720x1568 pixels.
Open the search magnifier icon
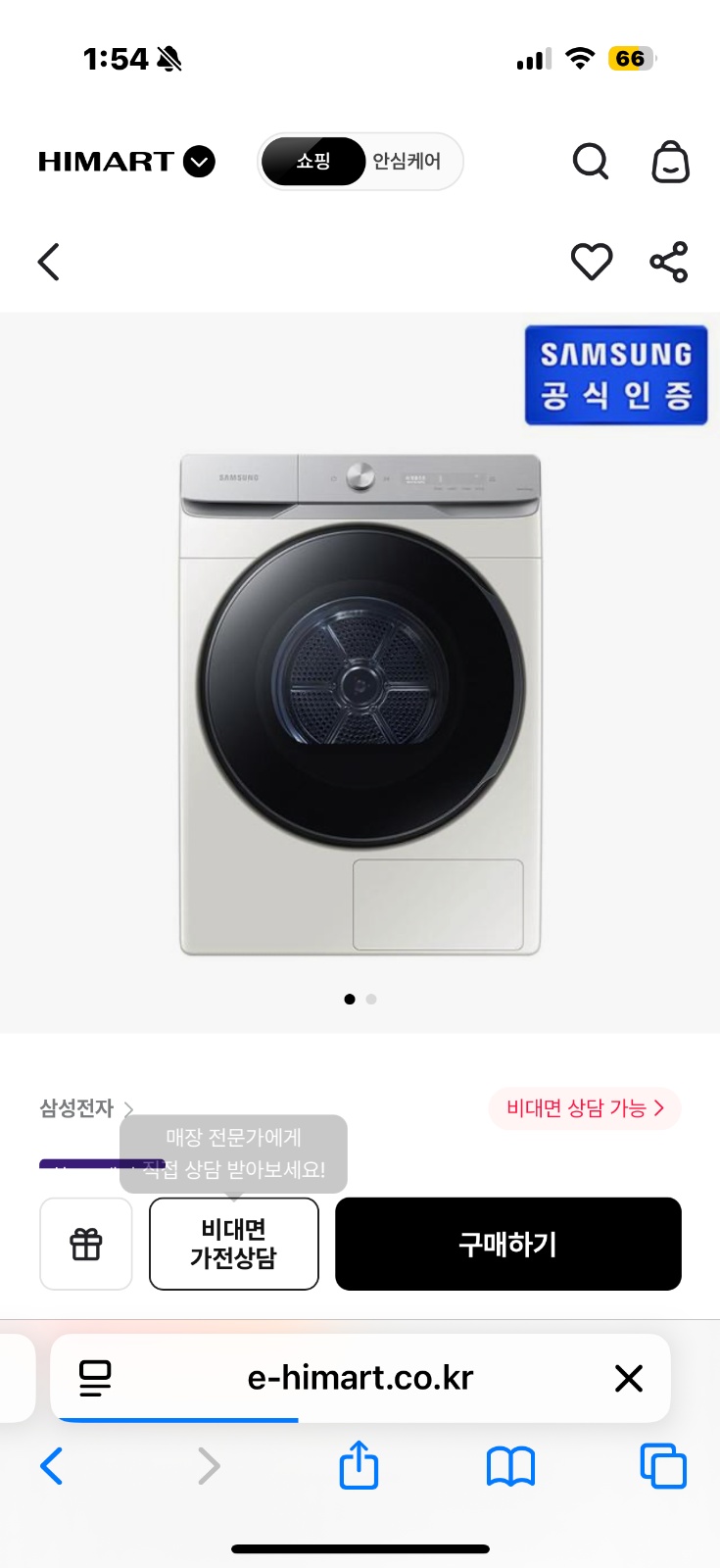point(590,162)
